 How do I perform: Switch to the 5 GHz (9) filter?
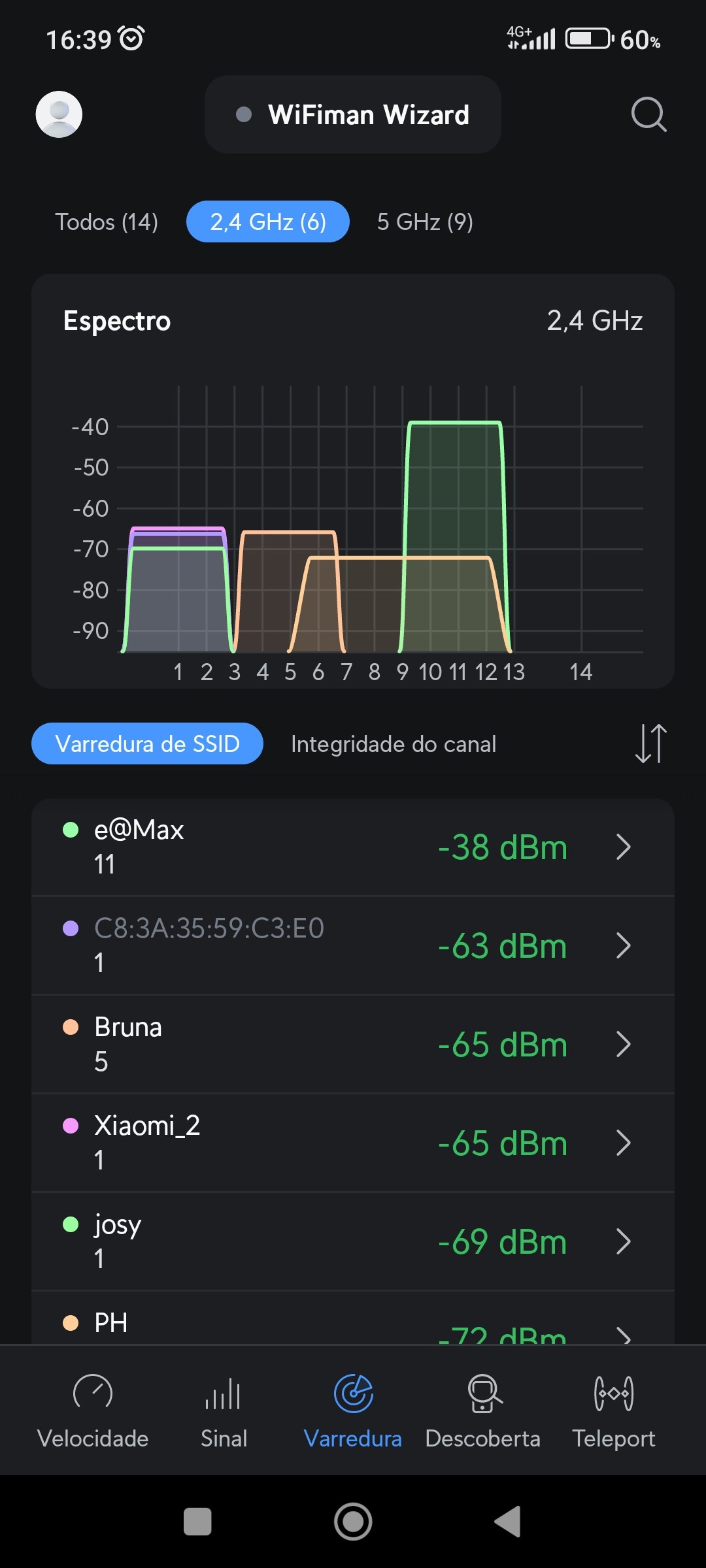[x=425, y=222]
